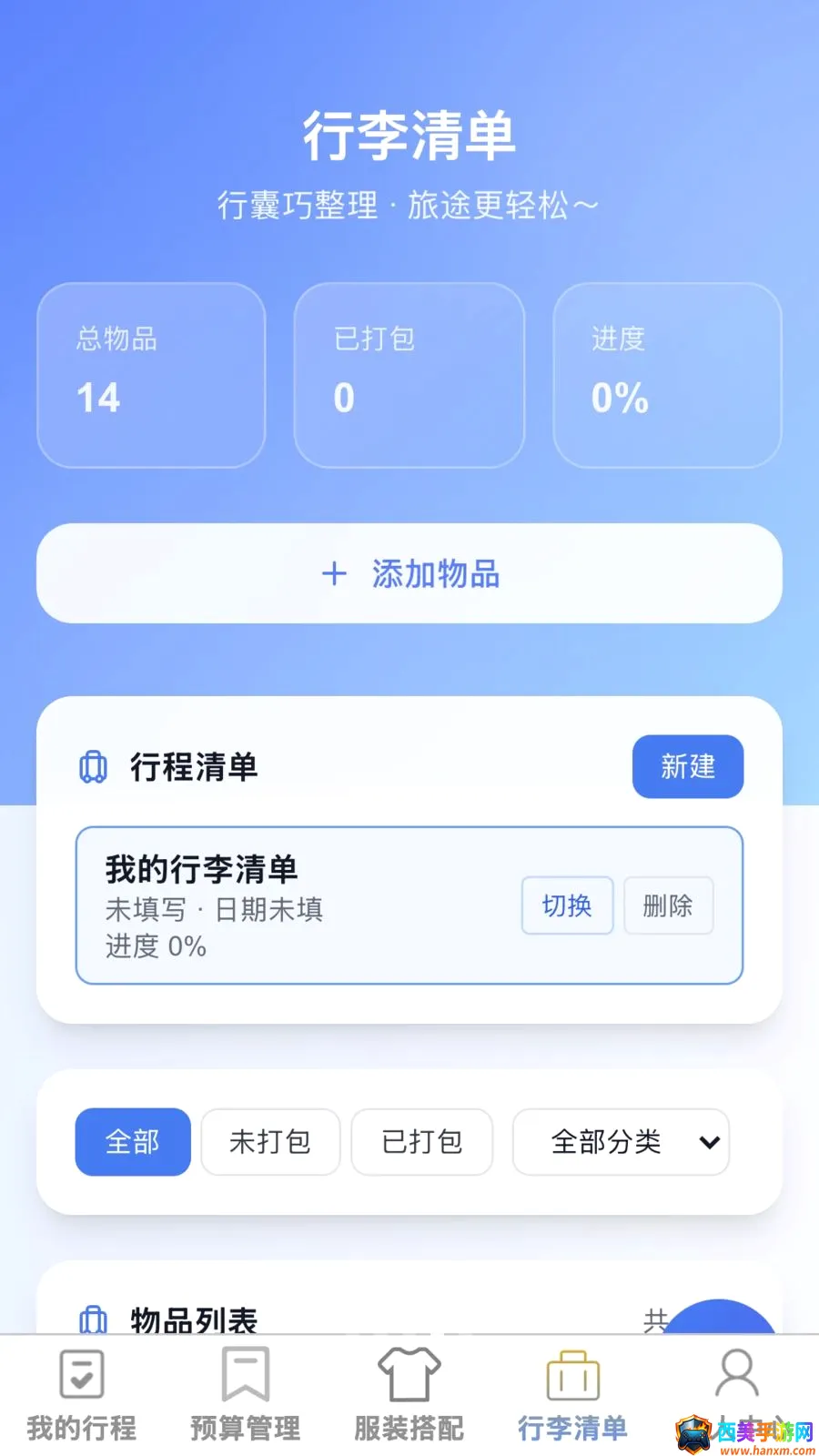Create a new list with 新建
The width and height of the screenshot is (819, 1456).
pos(688,766)
